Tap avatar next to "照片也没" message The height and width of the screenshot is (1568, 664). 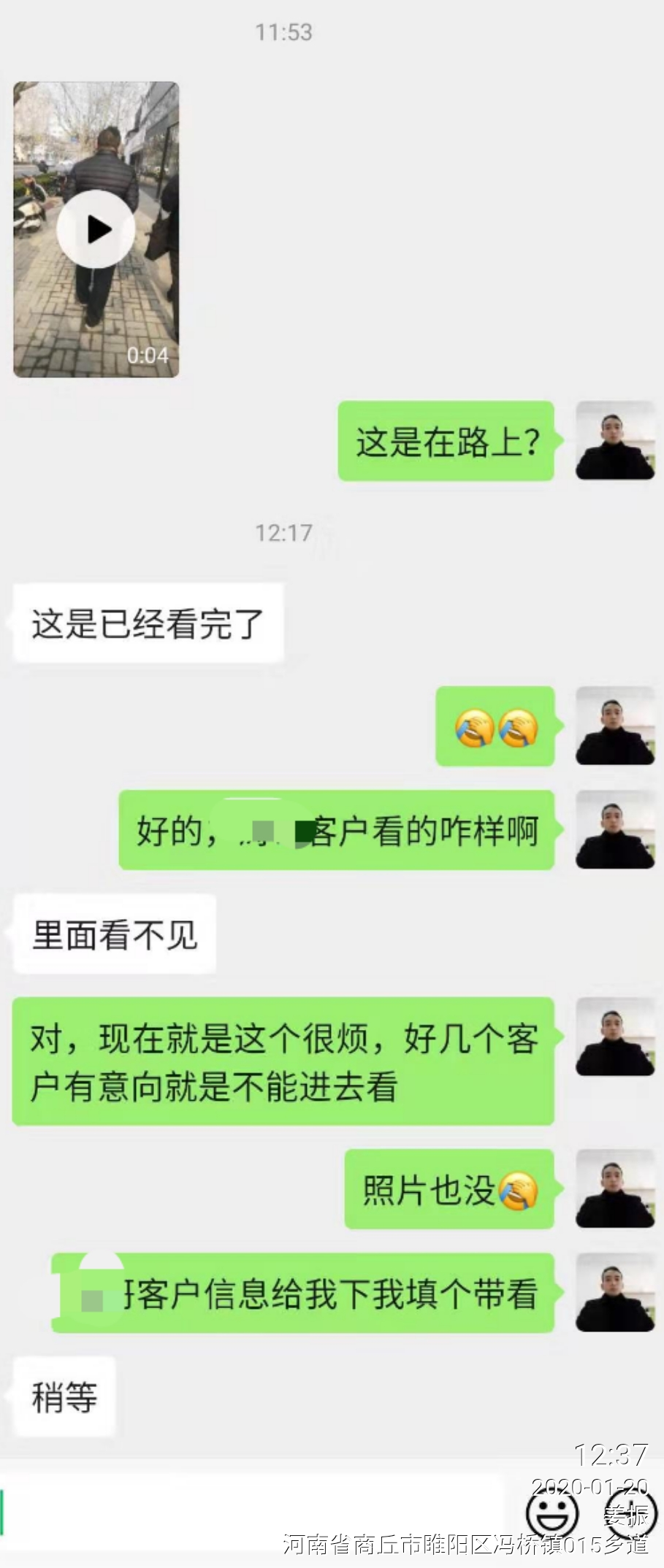[615, 1189]
